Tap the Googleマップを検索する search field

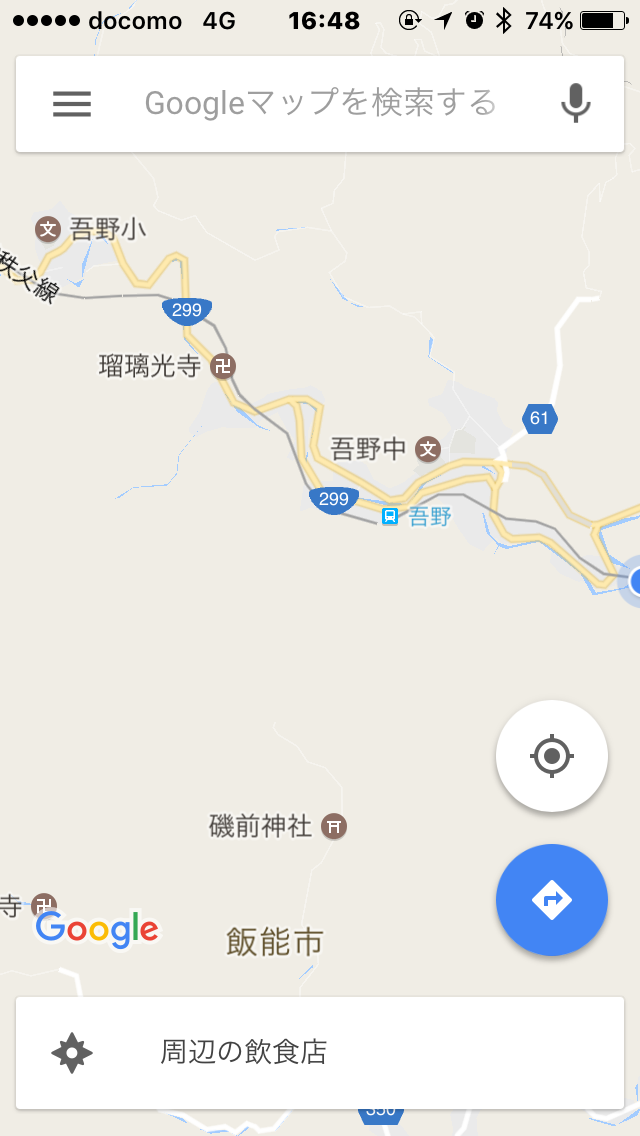point(320,103)
